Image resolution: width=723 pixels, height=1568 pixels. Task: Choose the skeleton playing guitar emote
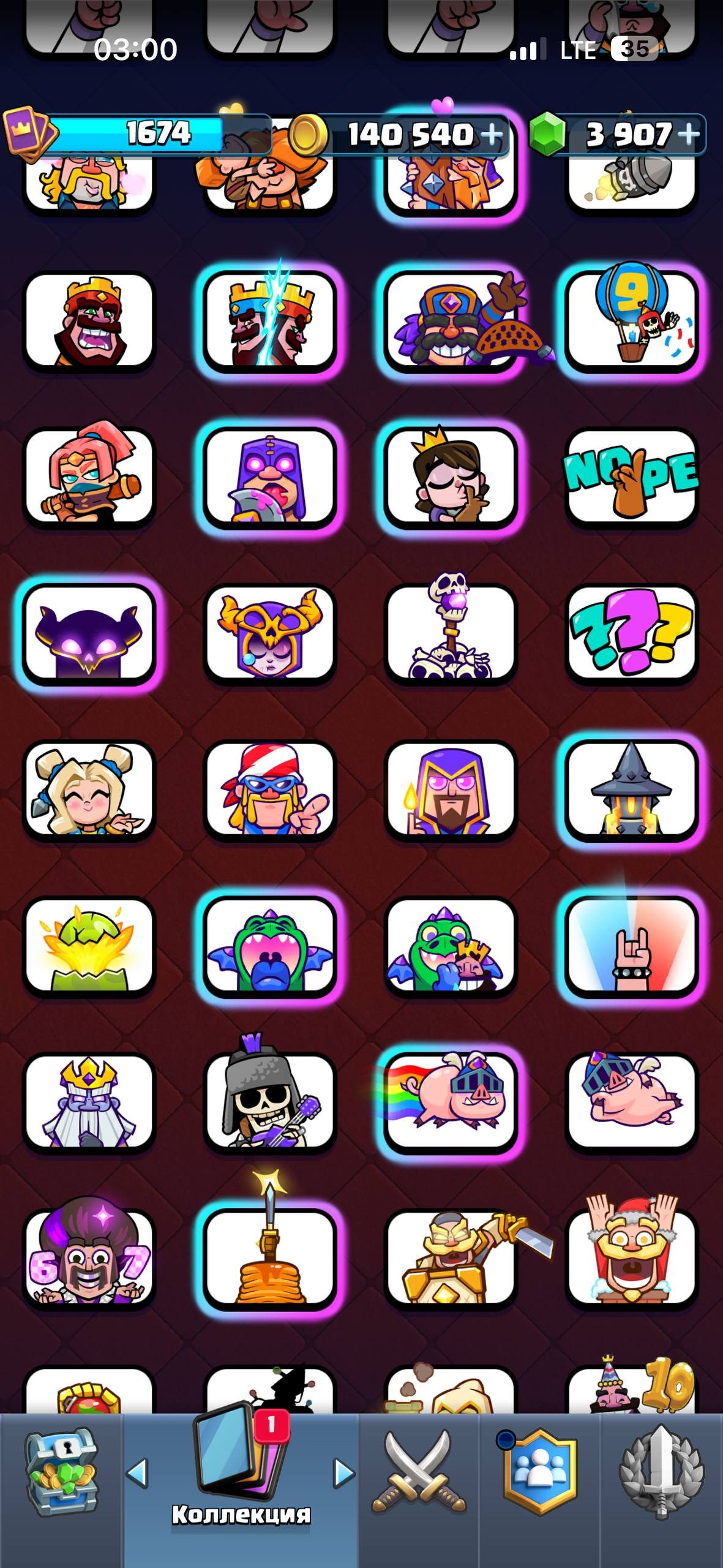(x=270, y=1101)
